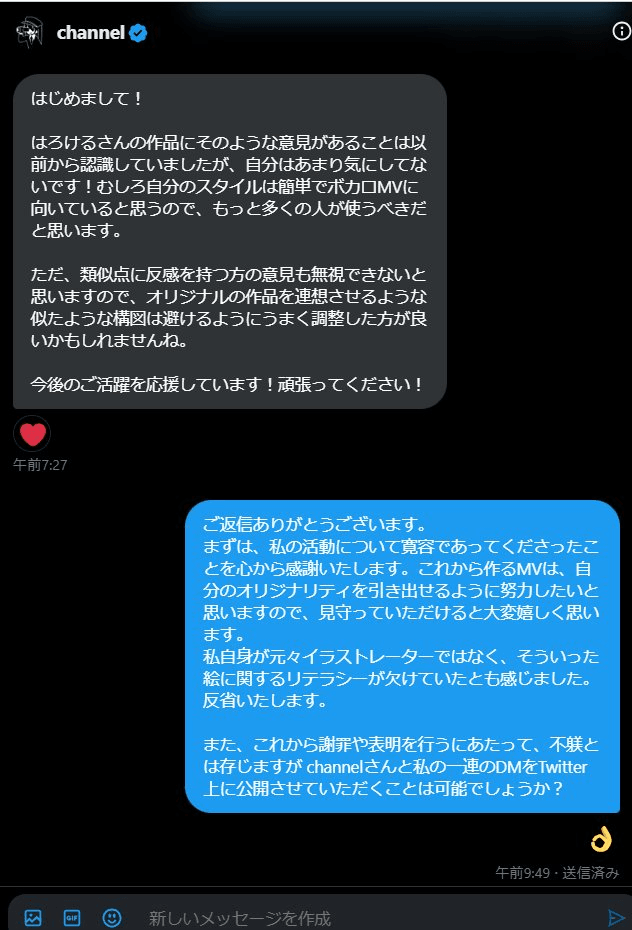632x930 pixels.
Task: Tap the OK hand reaction on your reply
Action: 601,838
